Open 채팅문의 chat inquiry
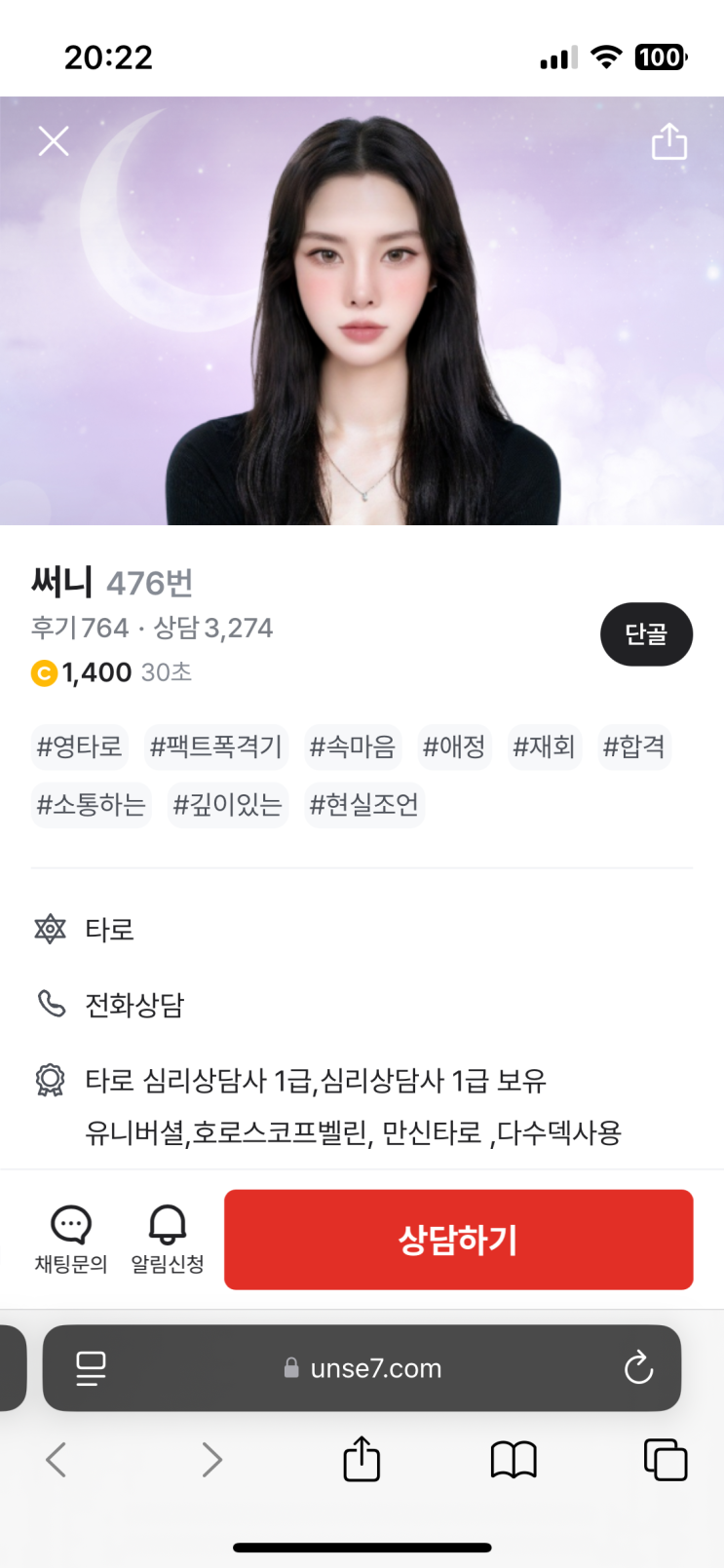 coord(71,1239)
